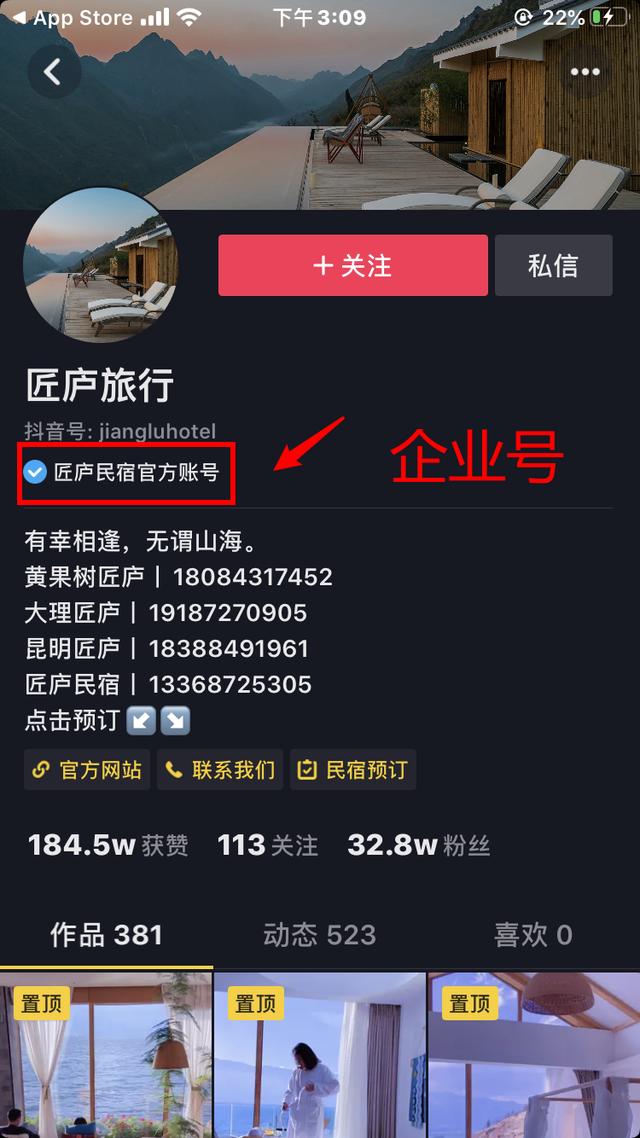Follow 匠庐旅行 with the 关注 button
Screen dimensions: 640x1138
(x=353, y=266)
